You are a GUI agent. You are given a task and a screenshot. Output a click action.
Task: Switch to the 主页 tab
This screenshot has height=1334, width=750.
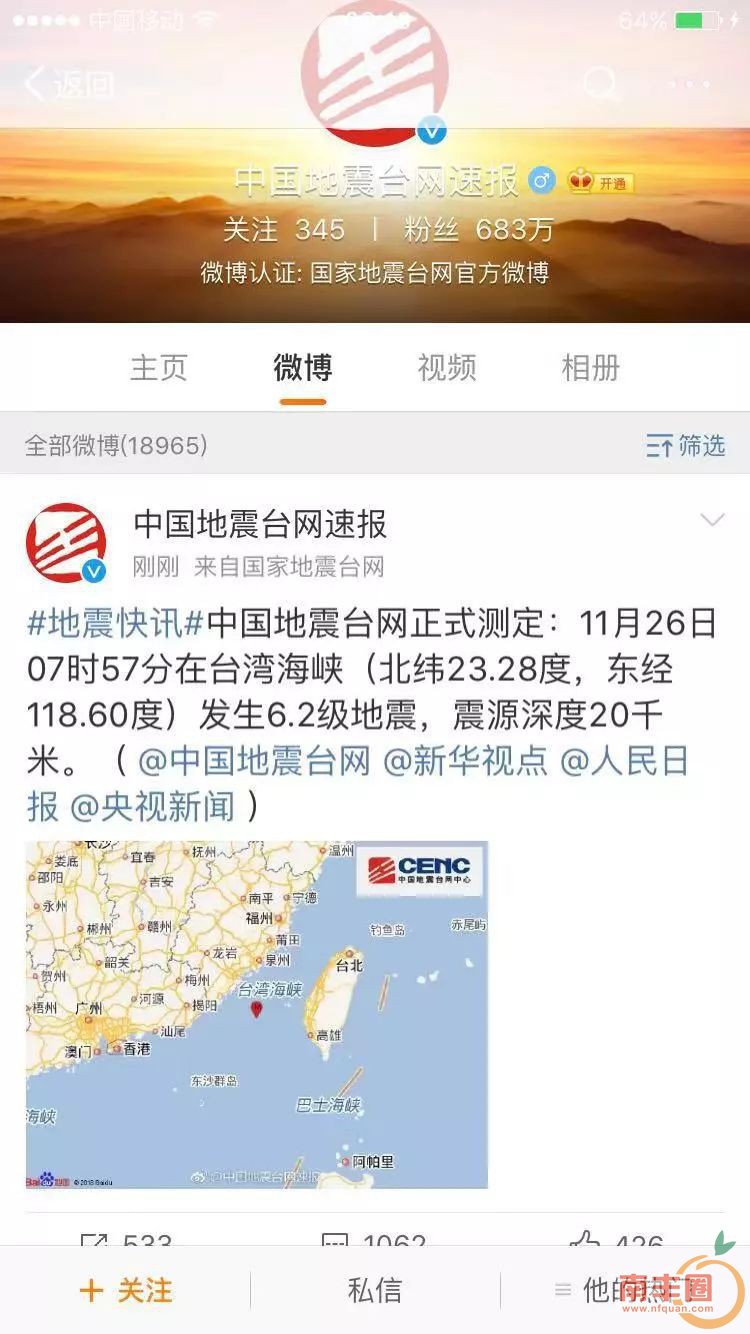[x=159, y=368]
